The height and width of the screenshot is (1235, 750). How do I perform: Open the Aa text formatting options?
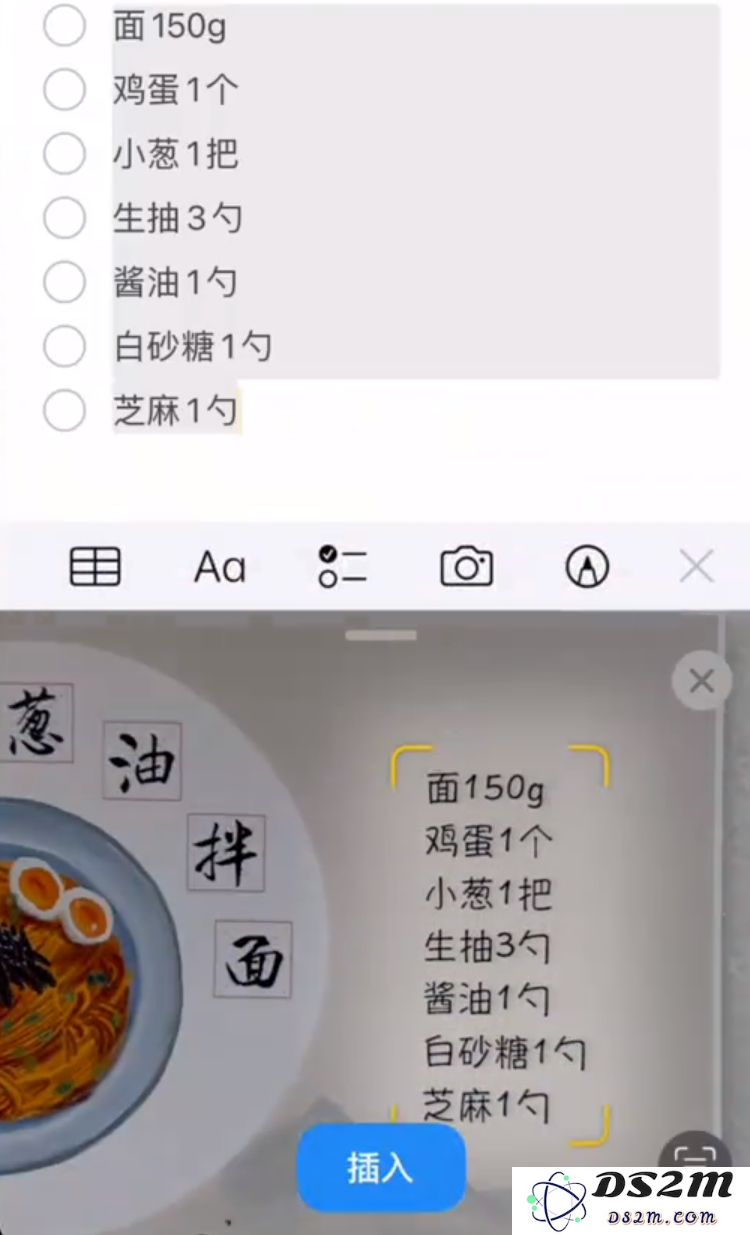[x=220, y=567]
